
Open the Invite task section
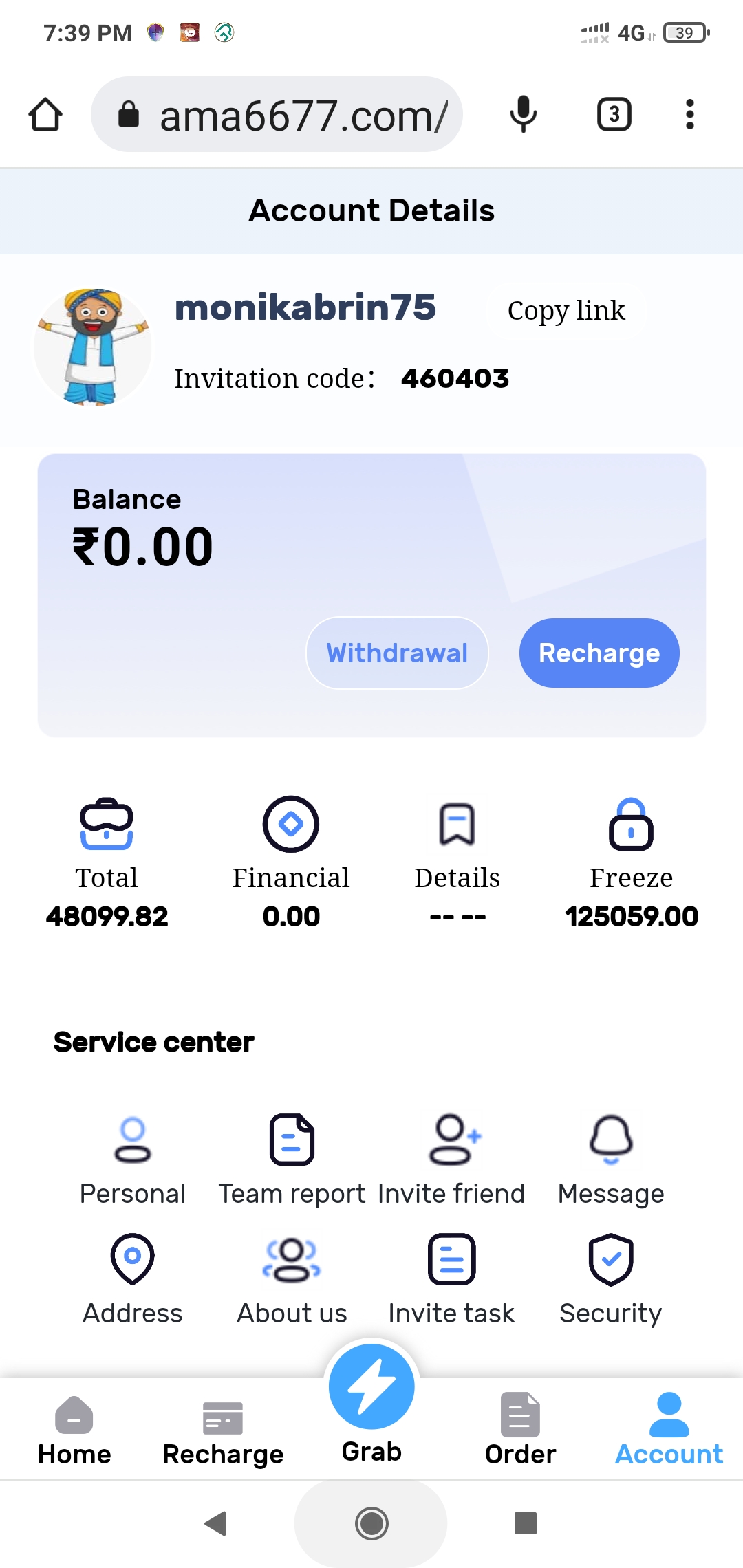(451, 1278)
